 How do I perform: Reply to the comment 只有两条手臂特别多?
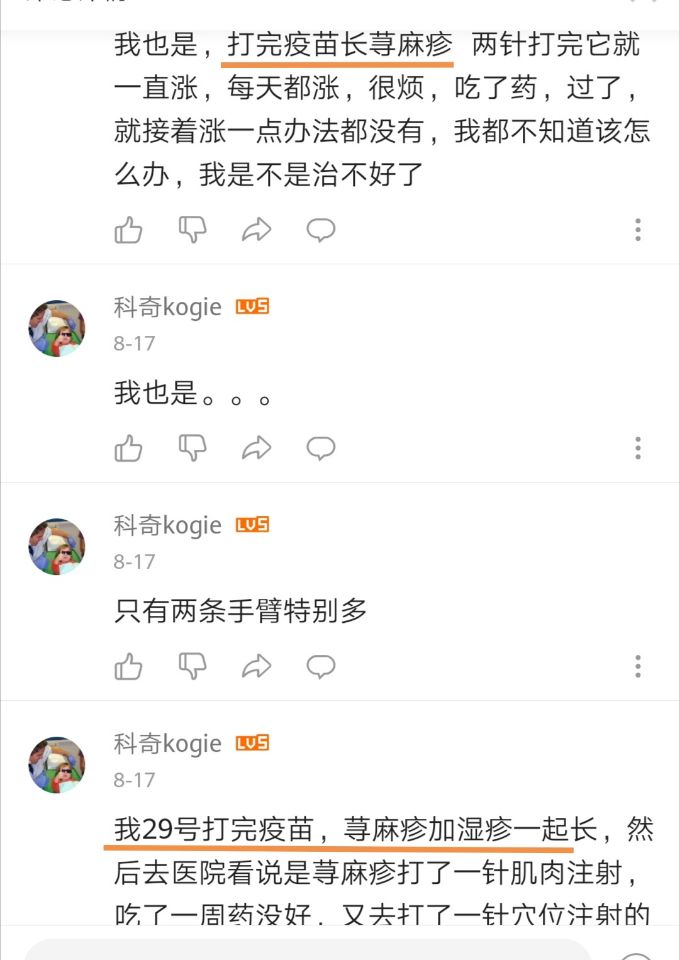320,666
